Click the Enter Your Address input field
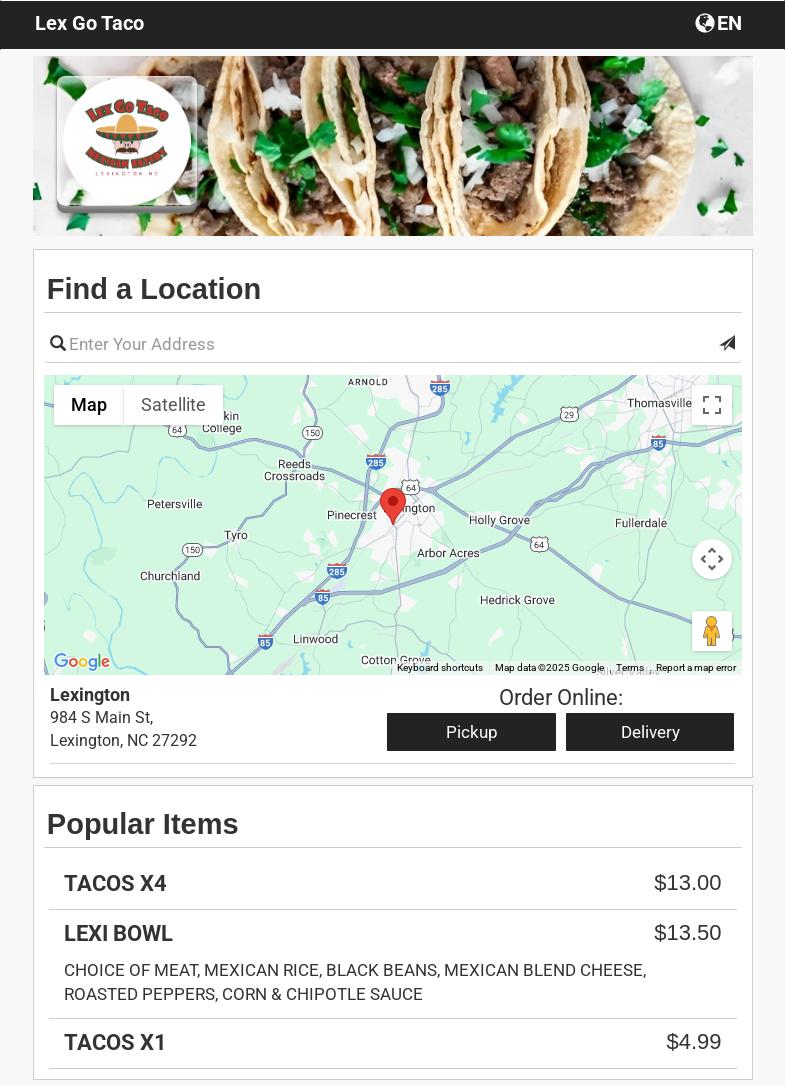 (300, 344)
